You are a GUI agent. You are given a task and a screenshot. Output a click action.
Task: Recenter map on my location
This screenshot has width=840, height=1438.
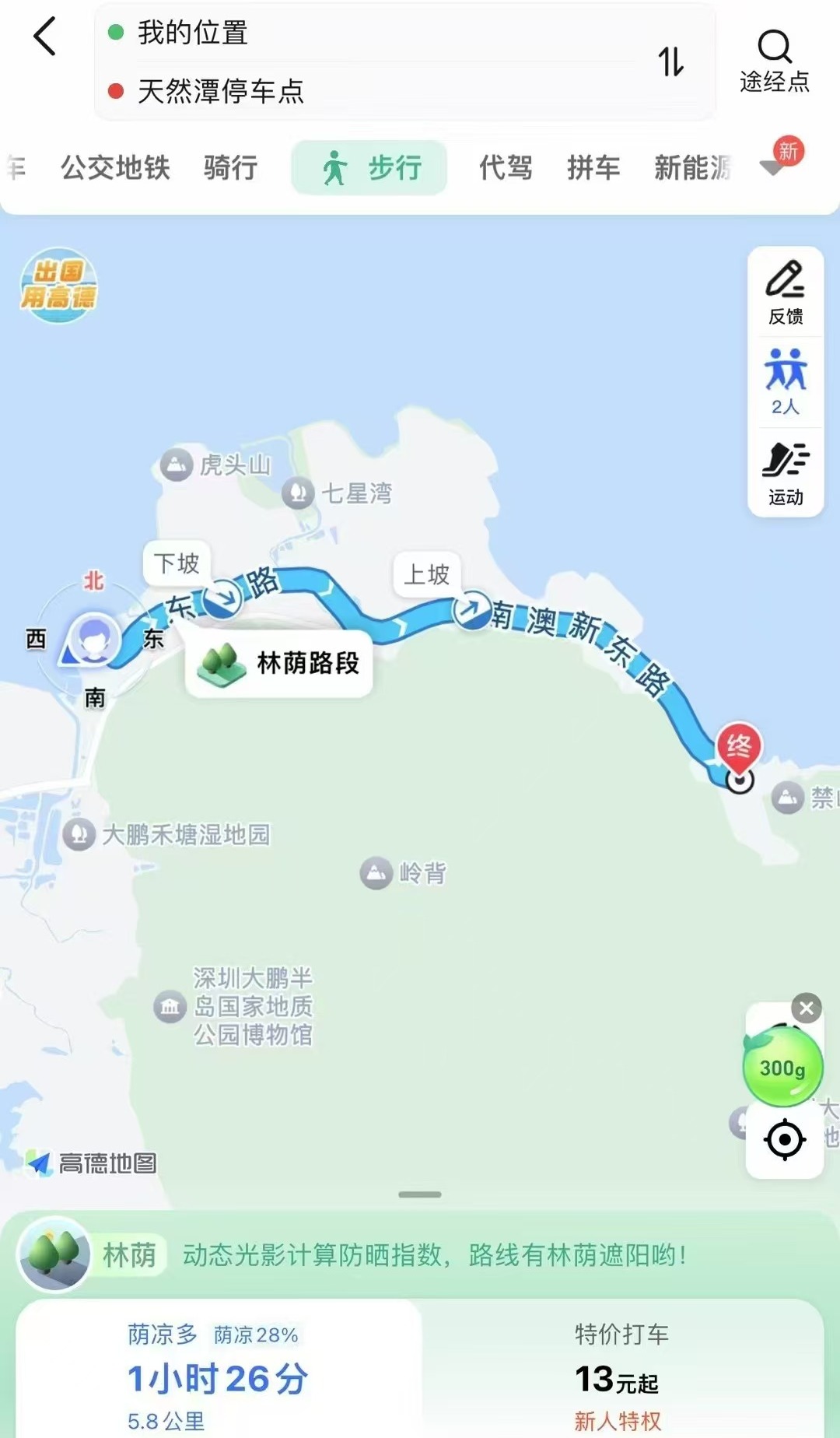[784, 1140]
